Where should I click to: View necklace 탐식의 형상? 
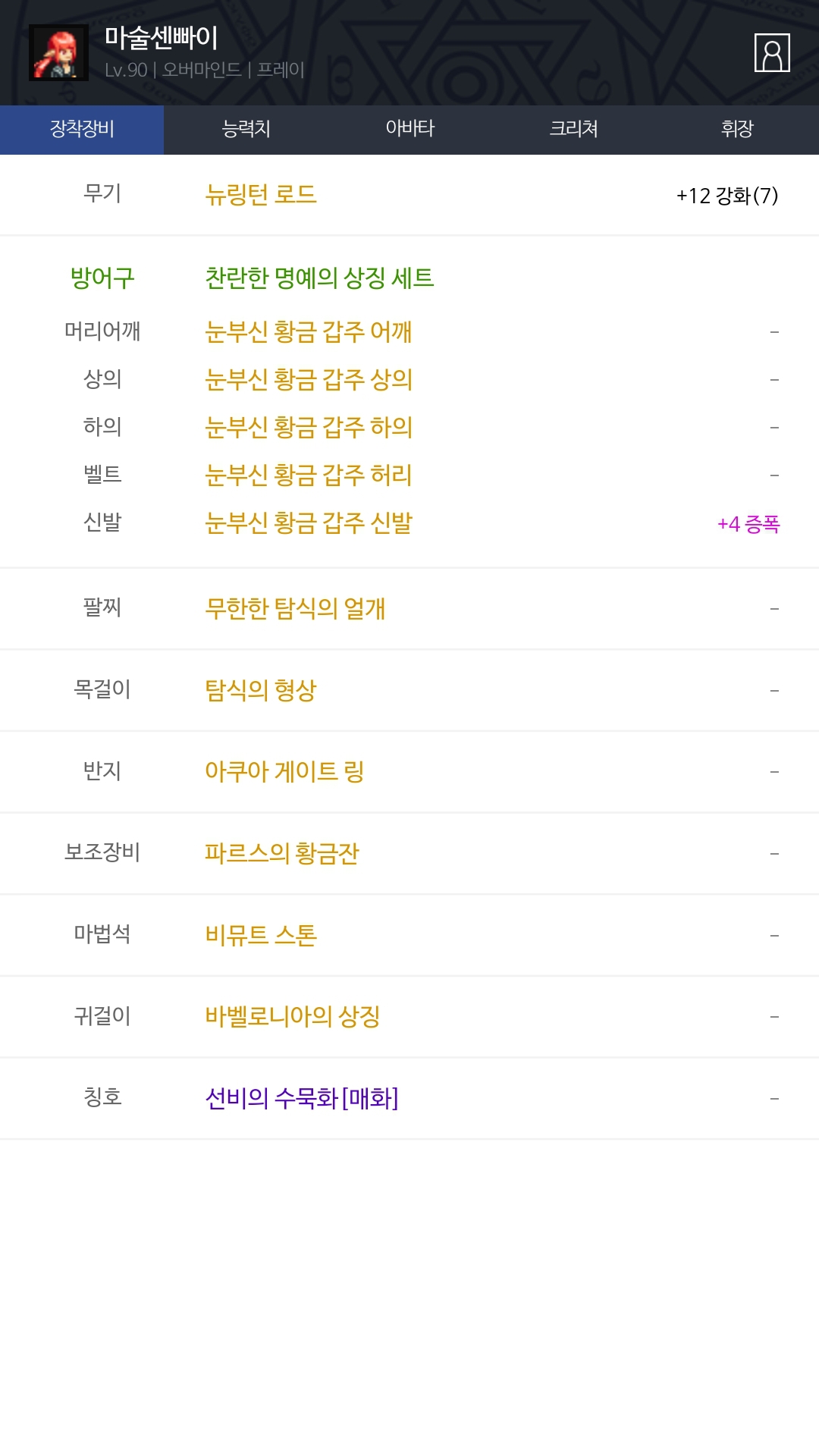261,690
